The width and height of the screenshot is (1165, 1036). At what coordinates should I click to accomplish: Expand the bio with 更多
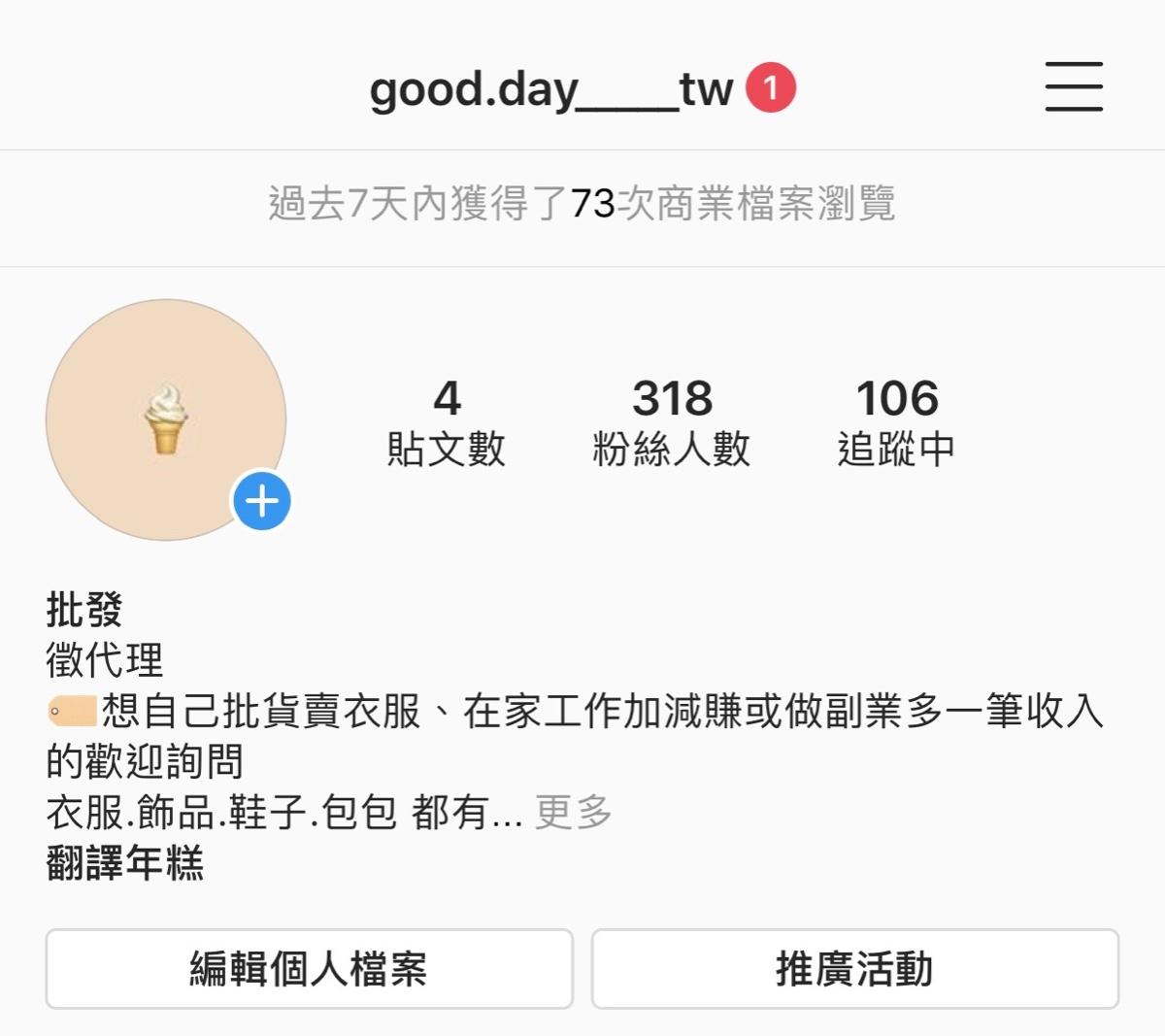point(574,812)
